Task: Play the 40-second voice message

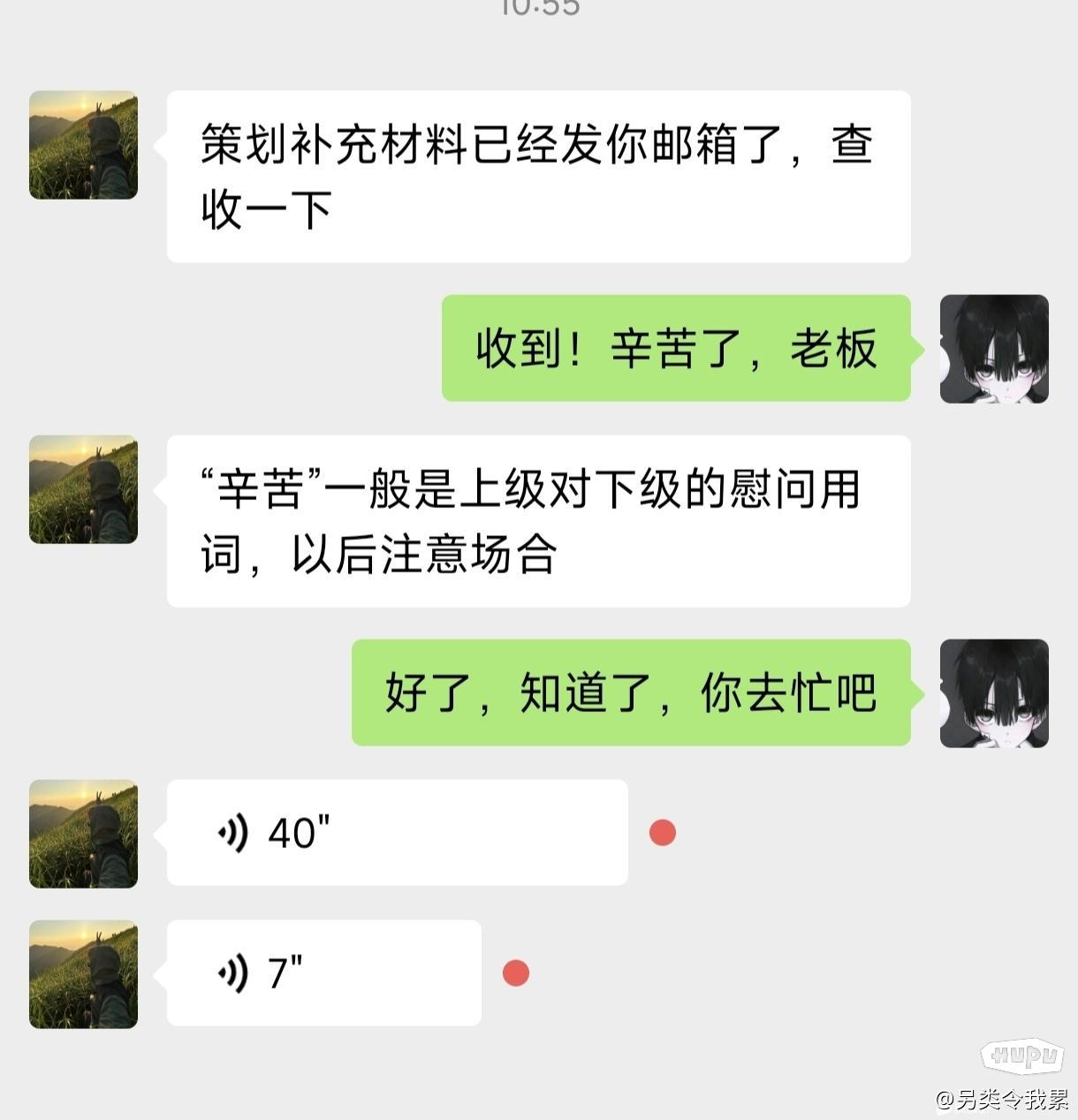Action: (x=396, y=832)
